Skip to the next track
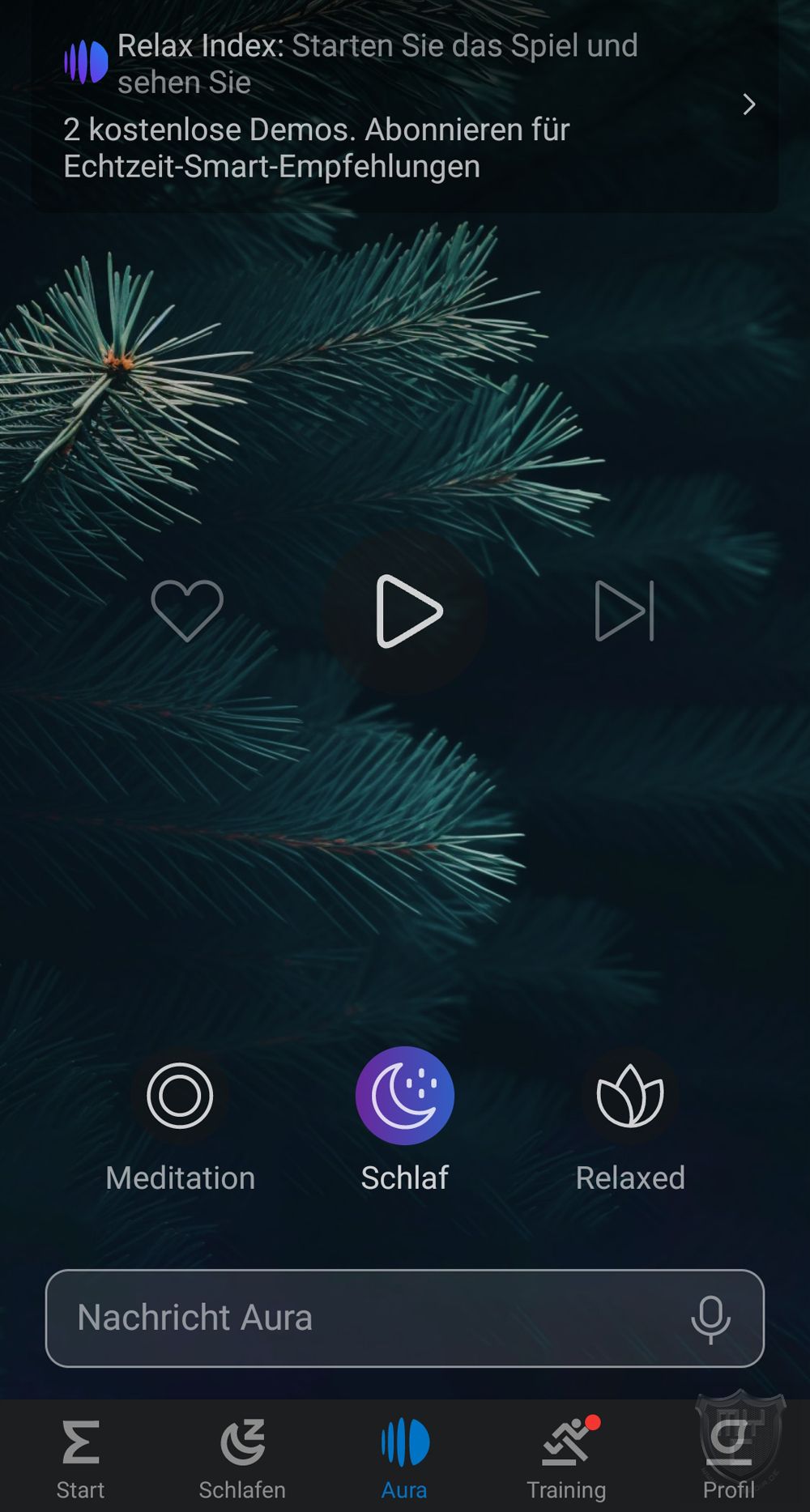 pyautogui.click(x=624, y=611)
